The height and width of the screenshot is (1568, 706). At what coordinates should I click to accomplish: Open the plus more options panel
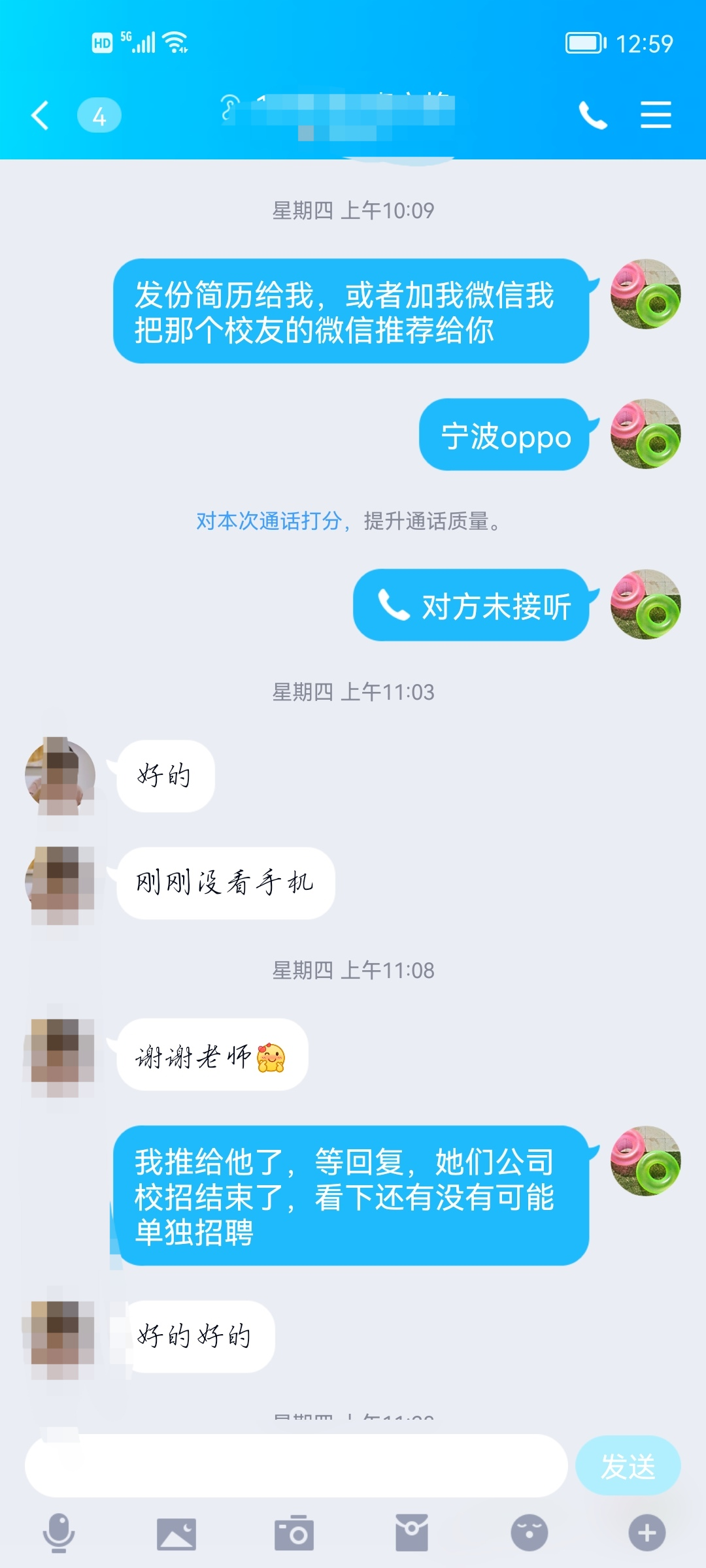pos(647,1533)
